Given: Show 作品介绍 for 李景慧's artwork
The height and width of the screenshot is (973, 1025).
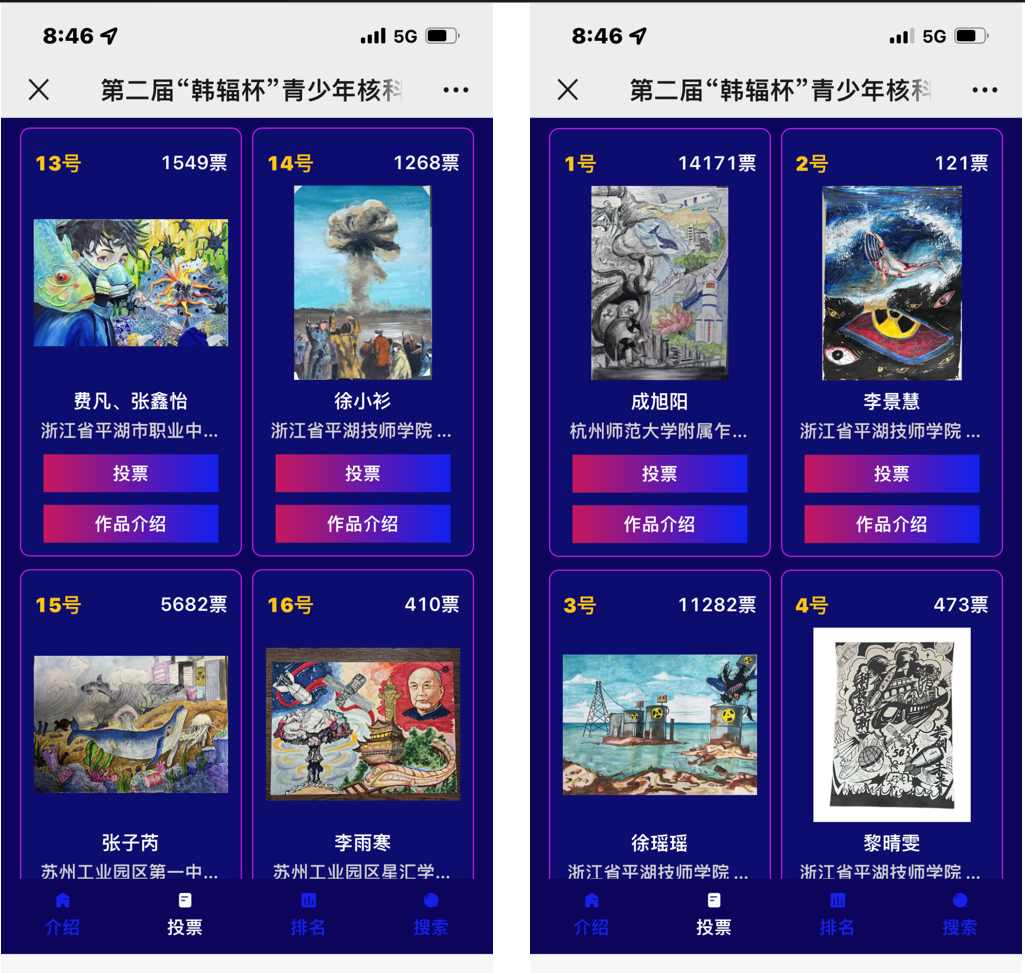Looking at the screenshot, I should tap(891, 524).
